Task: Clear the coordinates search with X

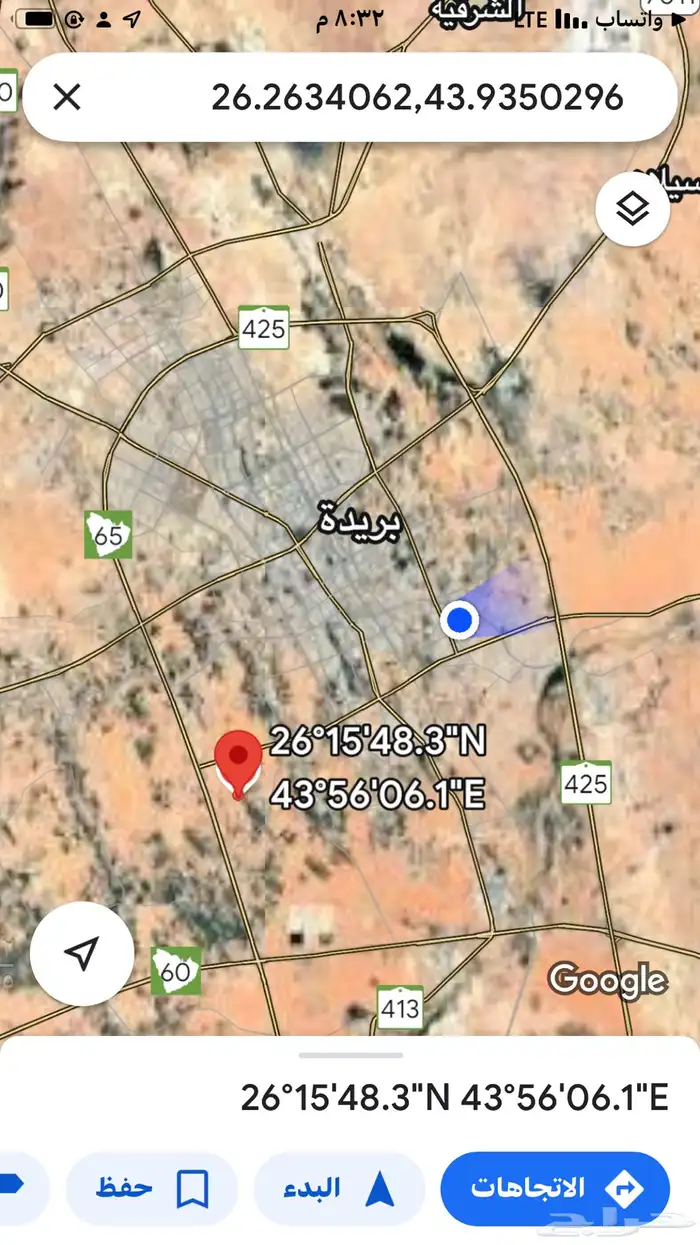Action: point(66,97)
